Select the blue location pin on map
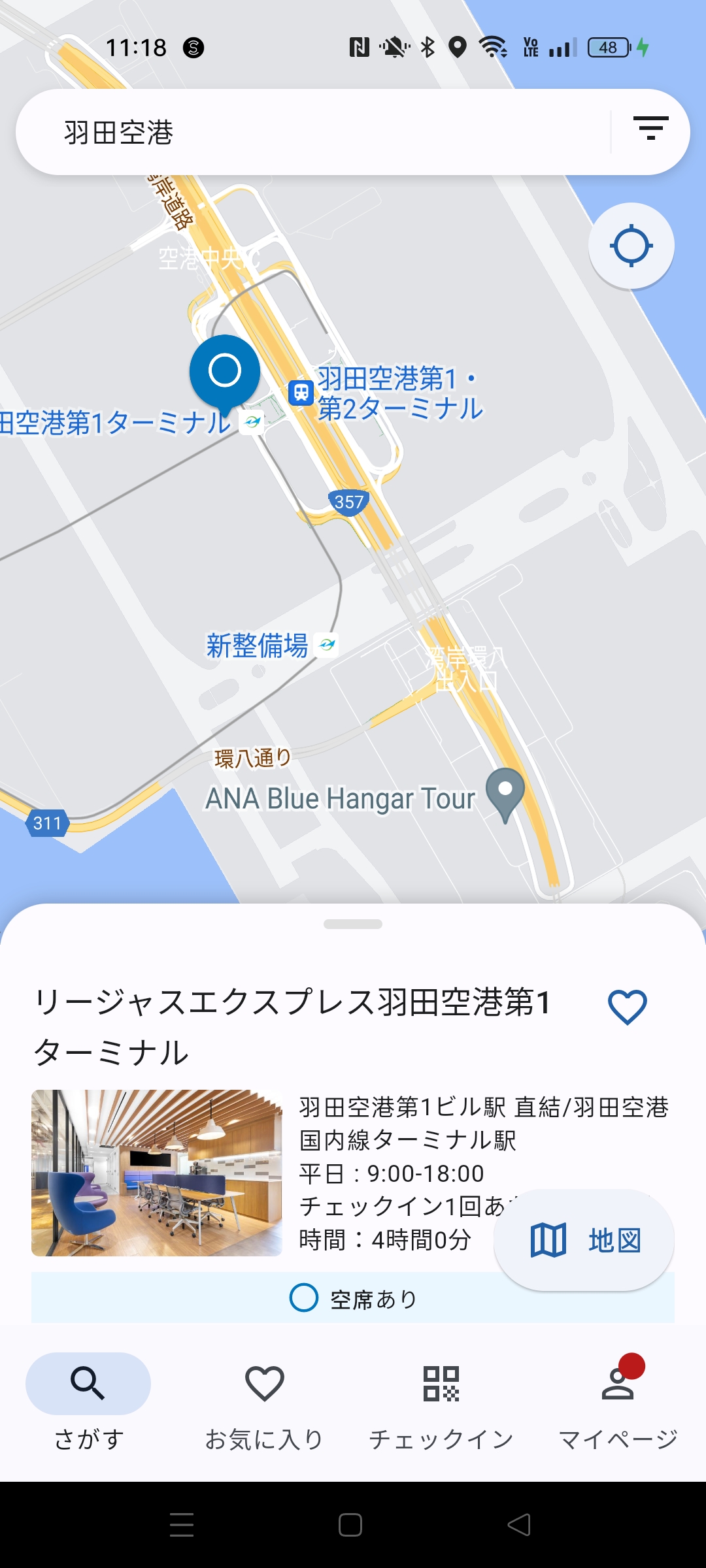 [x=225, y=372]
